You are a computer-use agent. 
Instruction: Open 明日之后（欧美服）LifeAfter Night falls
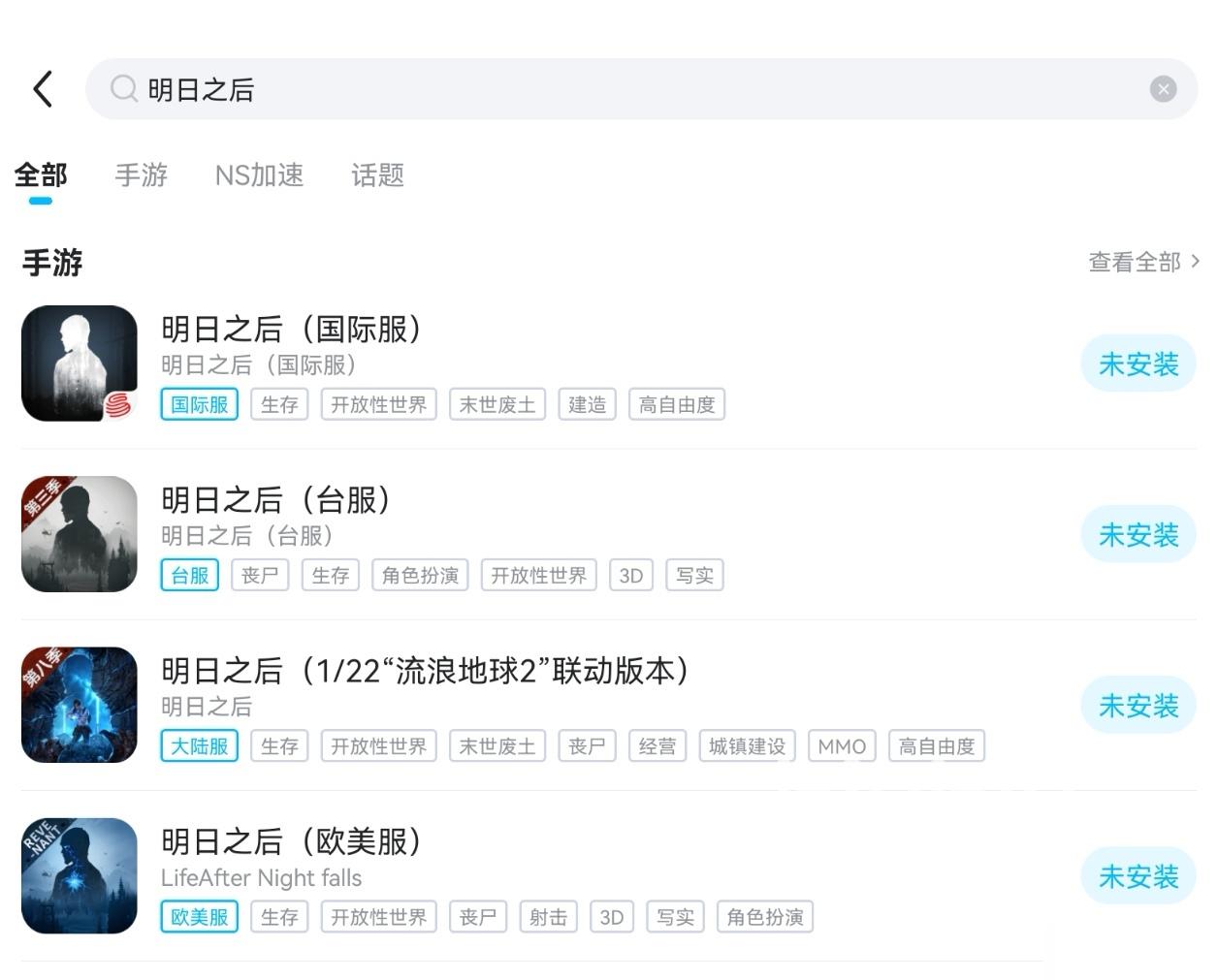(x=291, y=841)
